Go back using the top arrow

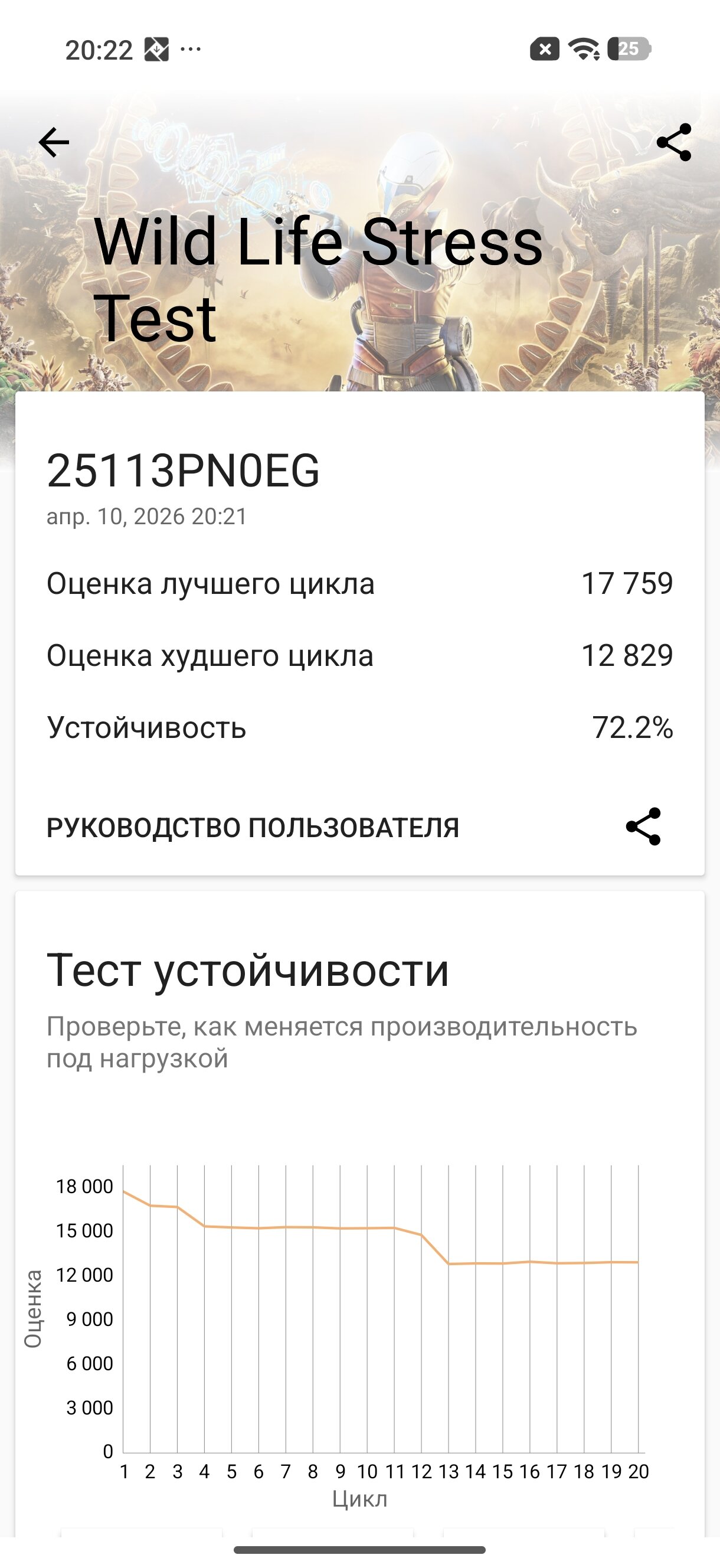coord(54,142)
